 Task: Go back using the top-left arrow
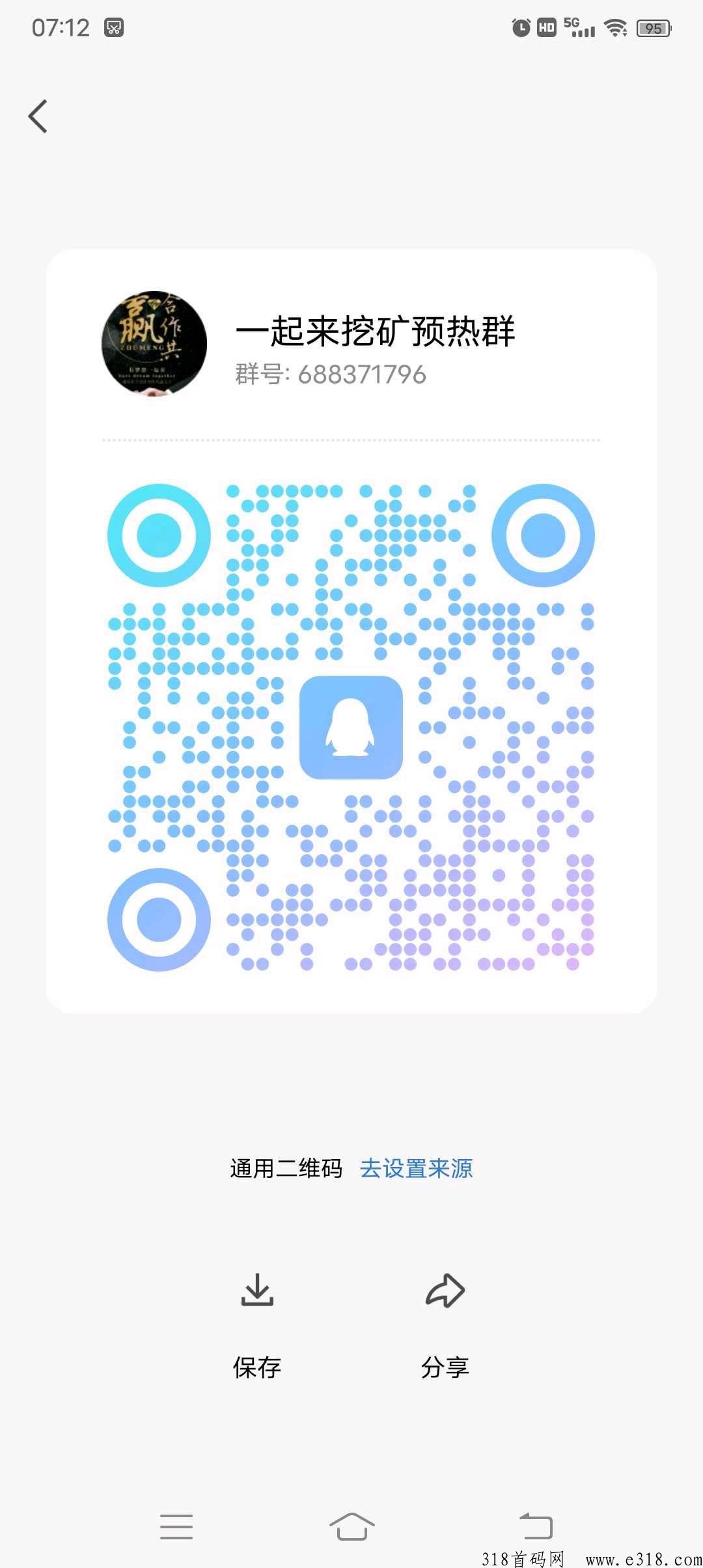(x=38, y=117)
